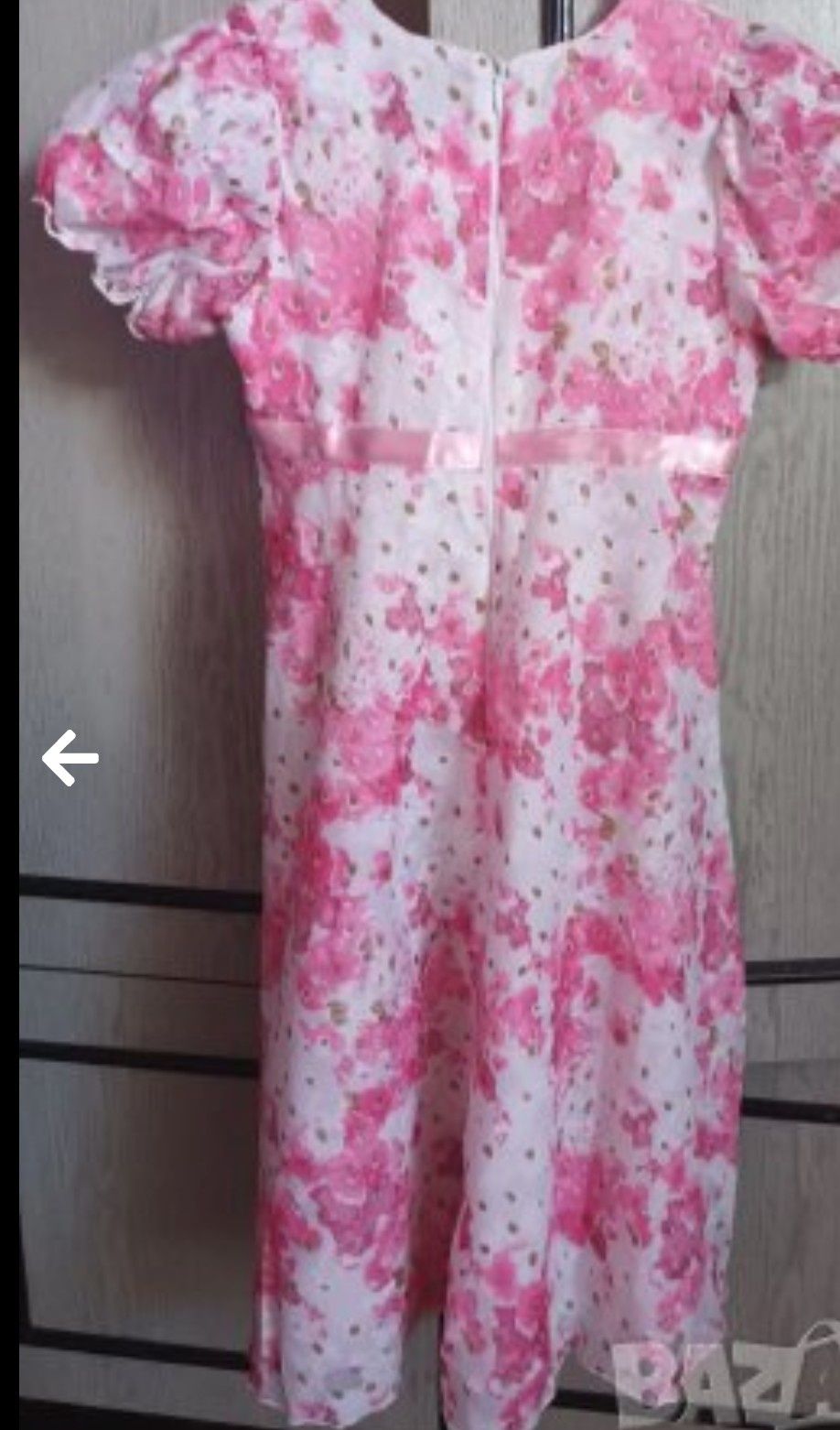Go to previous photo with left arrow
This screenshot has width=840, height=1430.
tap(70, 758)
